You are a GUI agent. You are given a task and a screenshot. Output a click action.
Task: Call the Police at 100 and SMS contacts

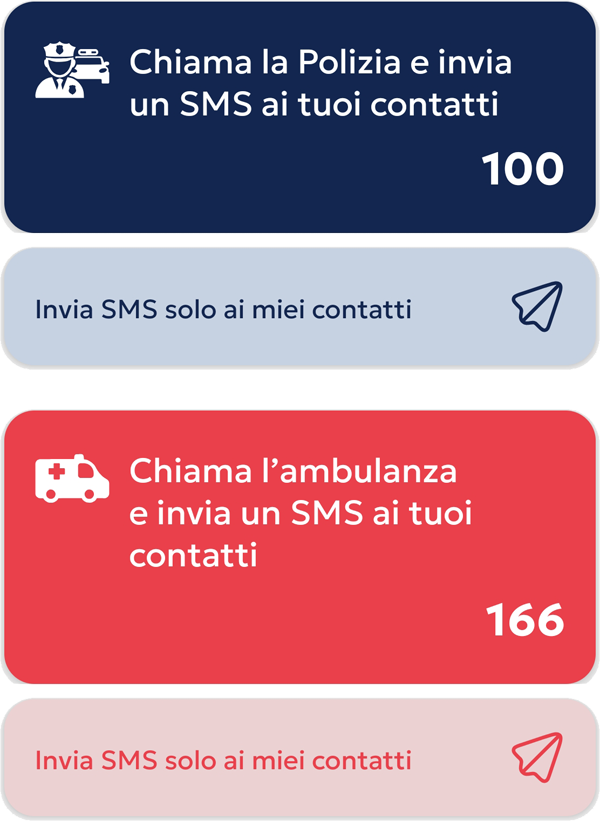click(x=300, y=117)
